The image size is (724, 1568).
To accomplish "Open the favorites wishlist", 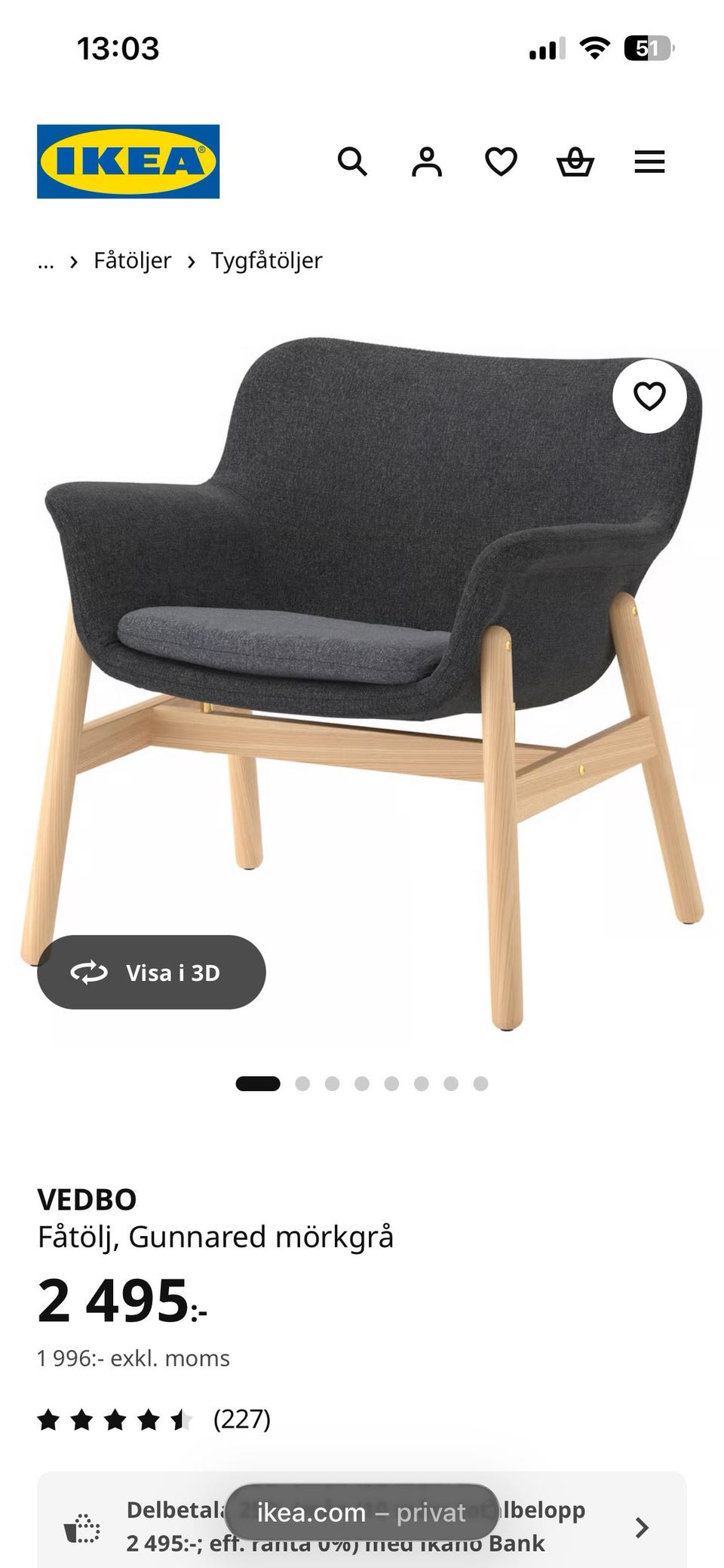I will tap(501, 161).
